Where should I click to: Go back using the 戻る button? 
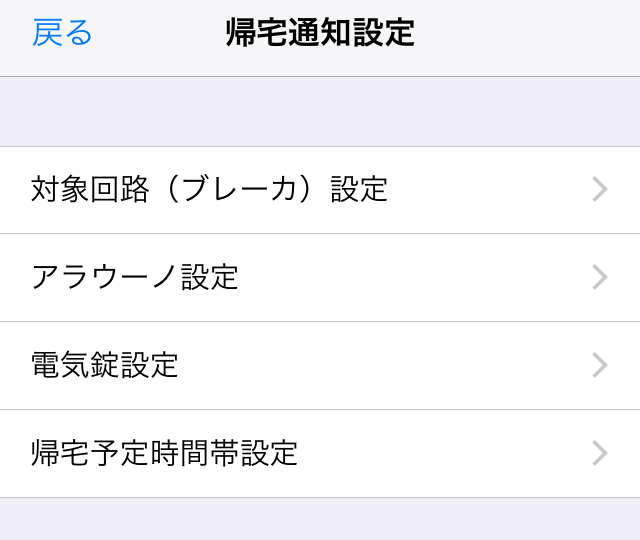click(x=62, y=33)
